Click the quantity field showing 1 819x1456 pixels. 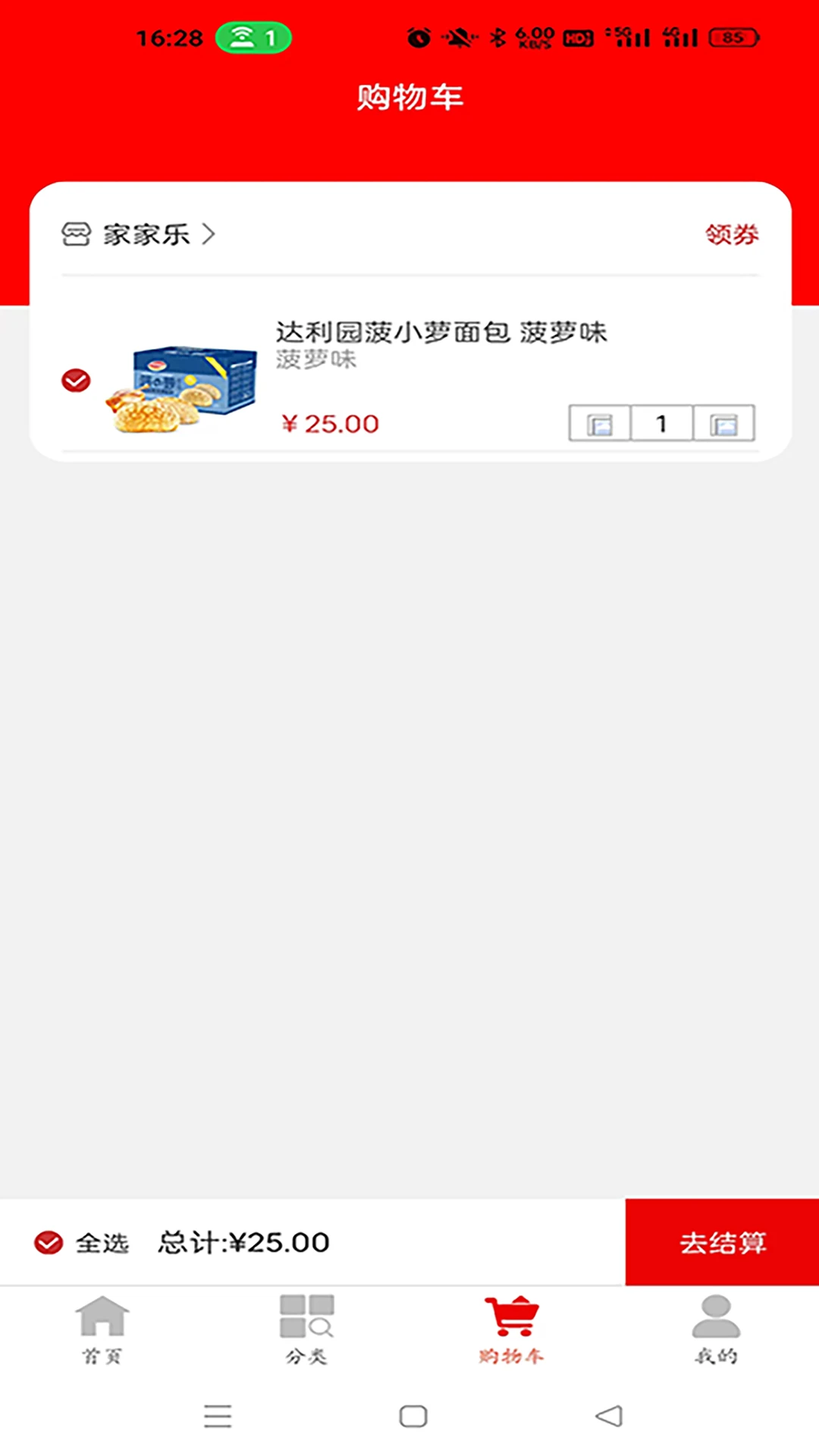[x=661, y=423]
